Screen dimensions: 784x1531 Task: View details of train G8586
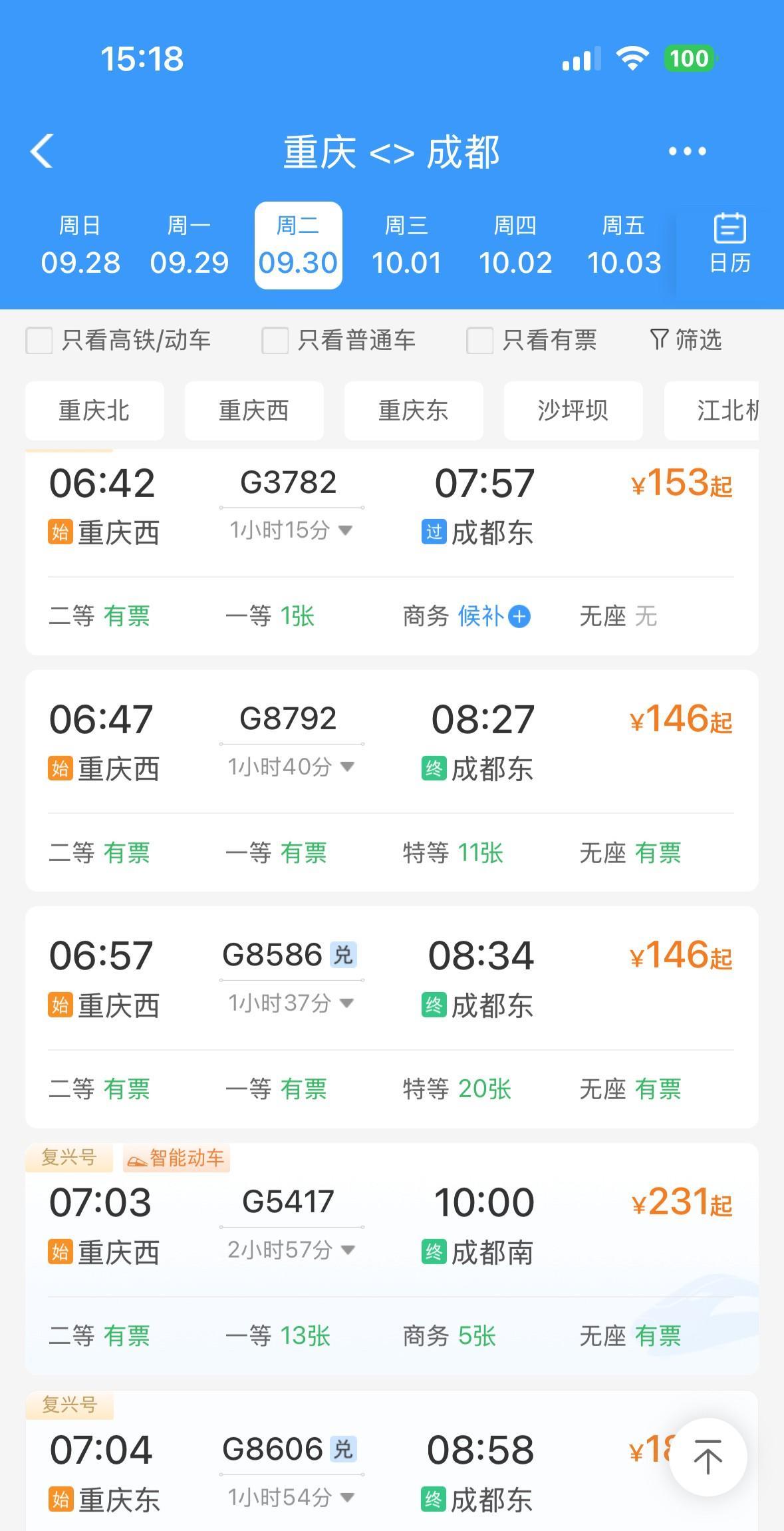(x=273, y=955)
